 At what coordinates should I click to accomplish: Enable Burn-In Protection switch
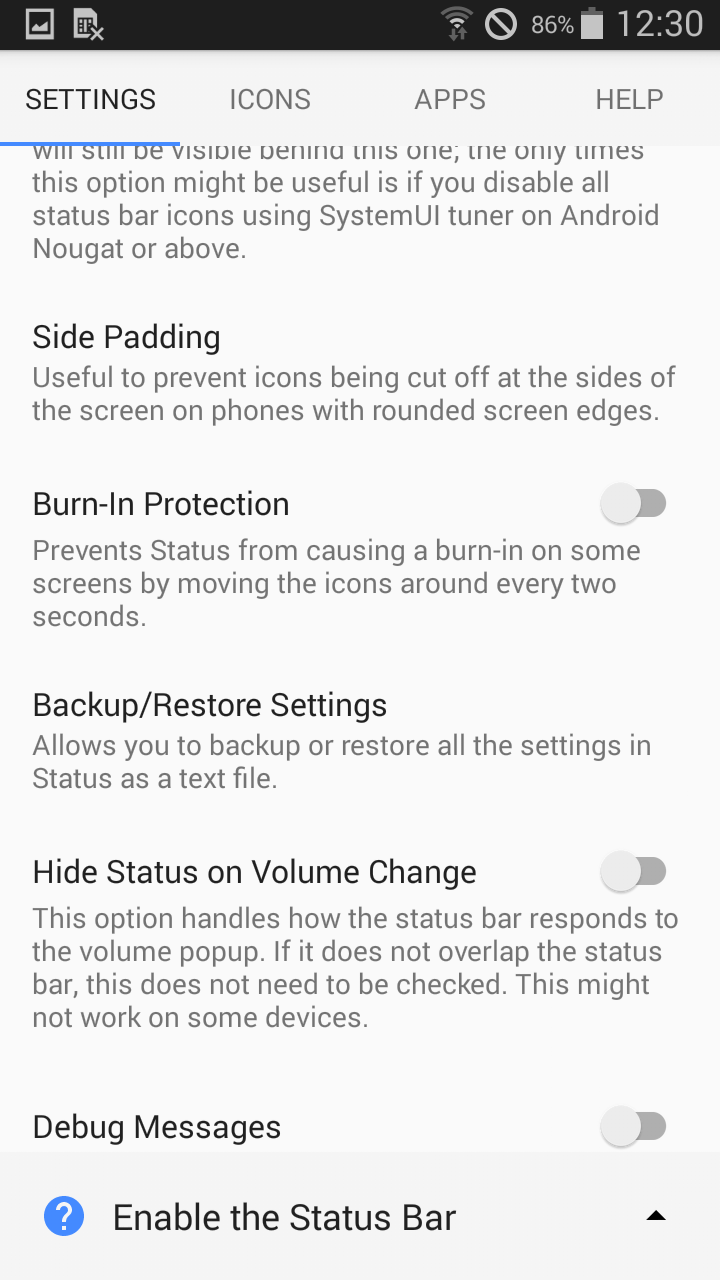pyautogui.click(x=634, y=504)
